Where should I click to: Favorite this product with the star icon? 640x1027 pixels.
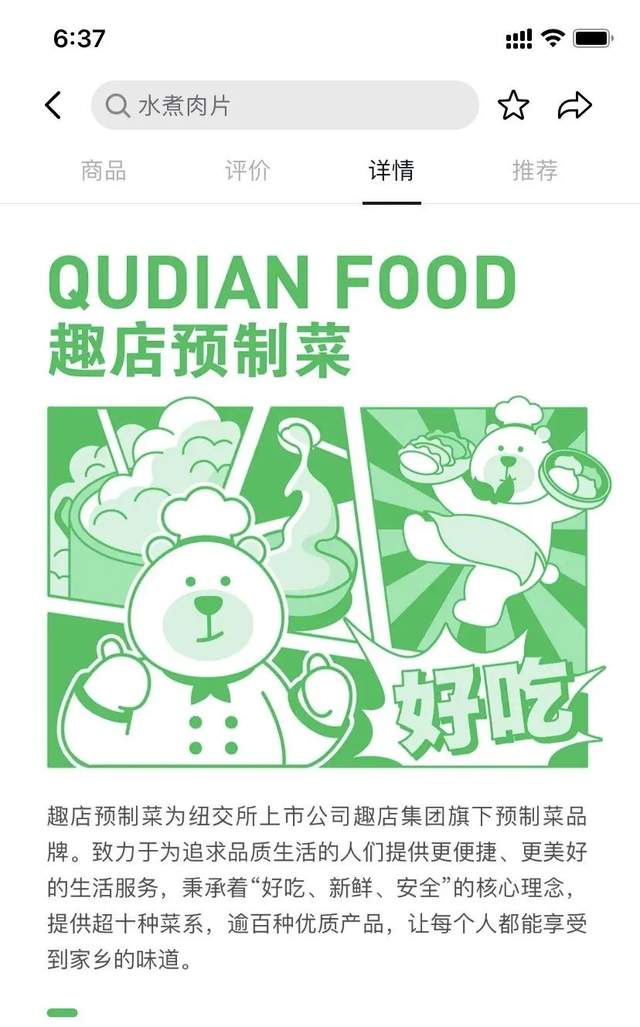tap(514, 105)
